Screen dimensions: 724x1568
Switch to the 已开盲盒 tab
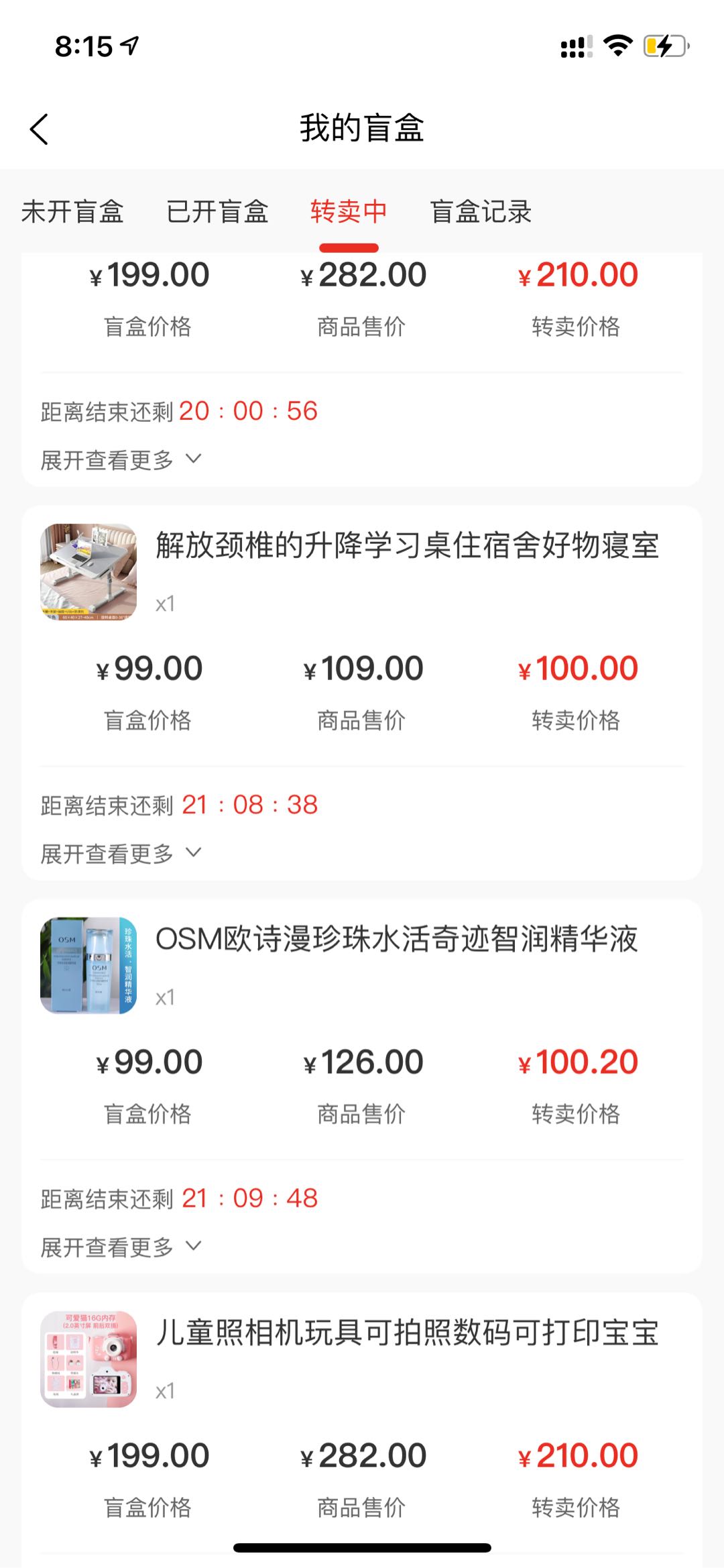pos(217,212)
